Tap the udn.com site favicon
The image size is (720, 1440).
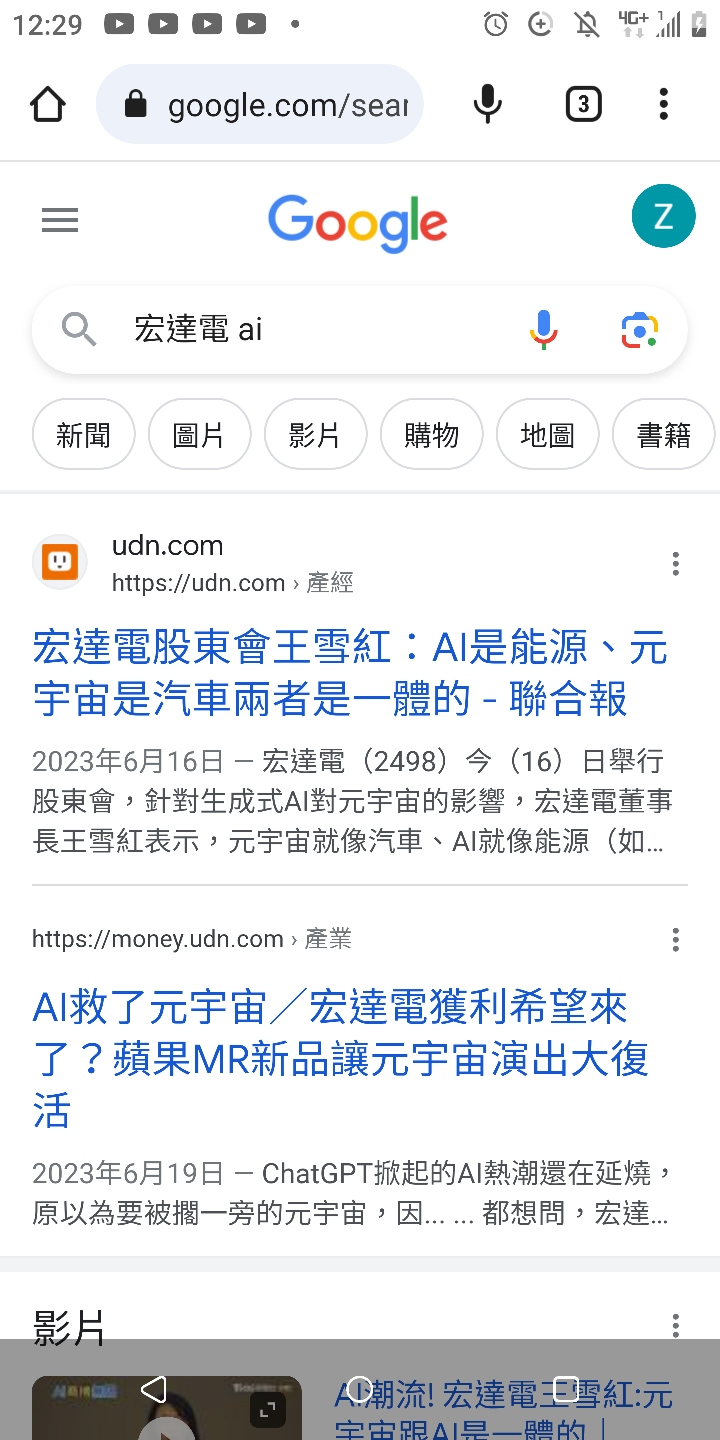point(59,562)
